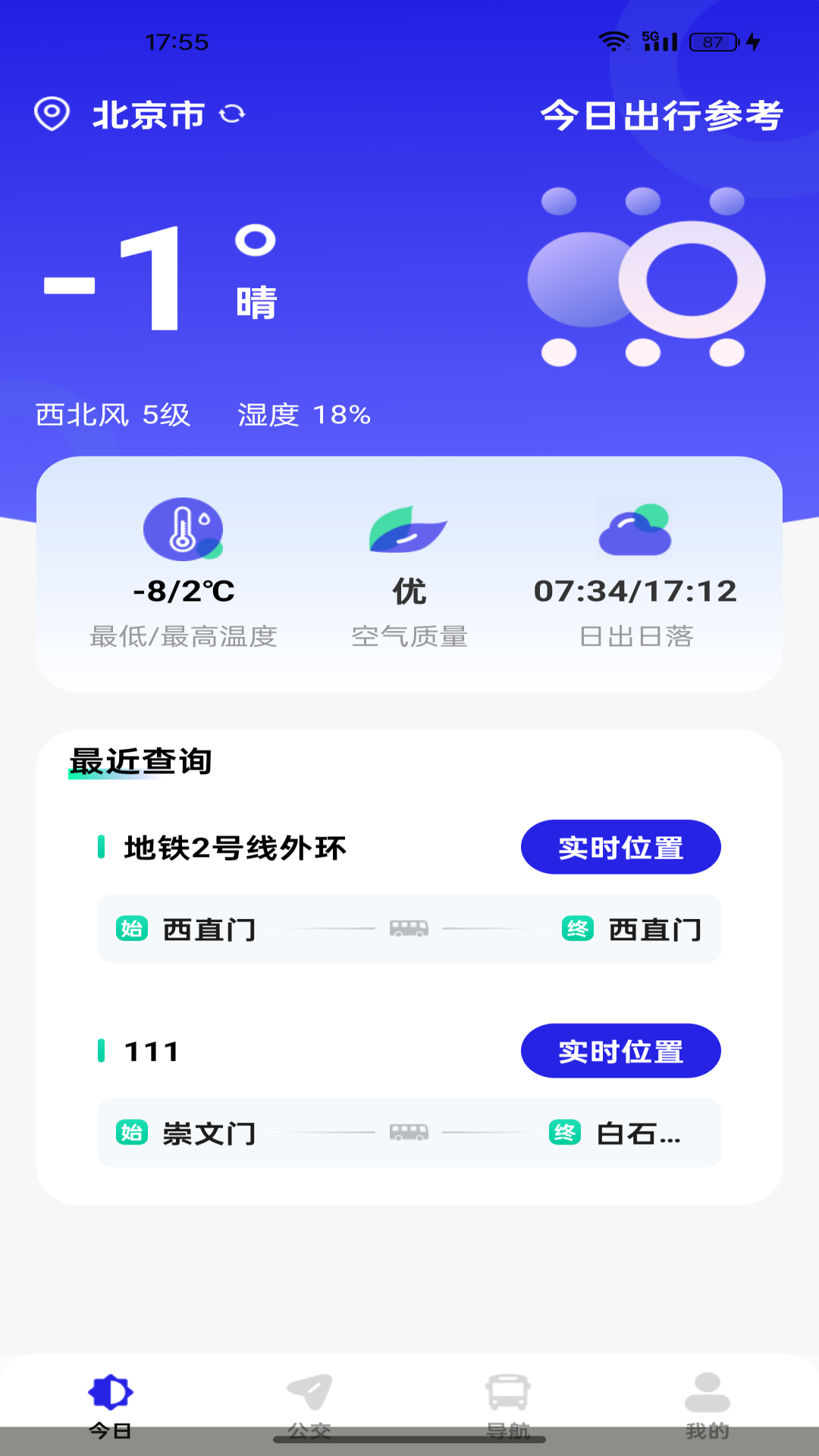Click the bus icon on 地铁2号线外环 route

tap(409, 929)
